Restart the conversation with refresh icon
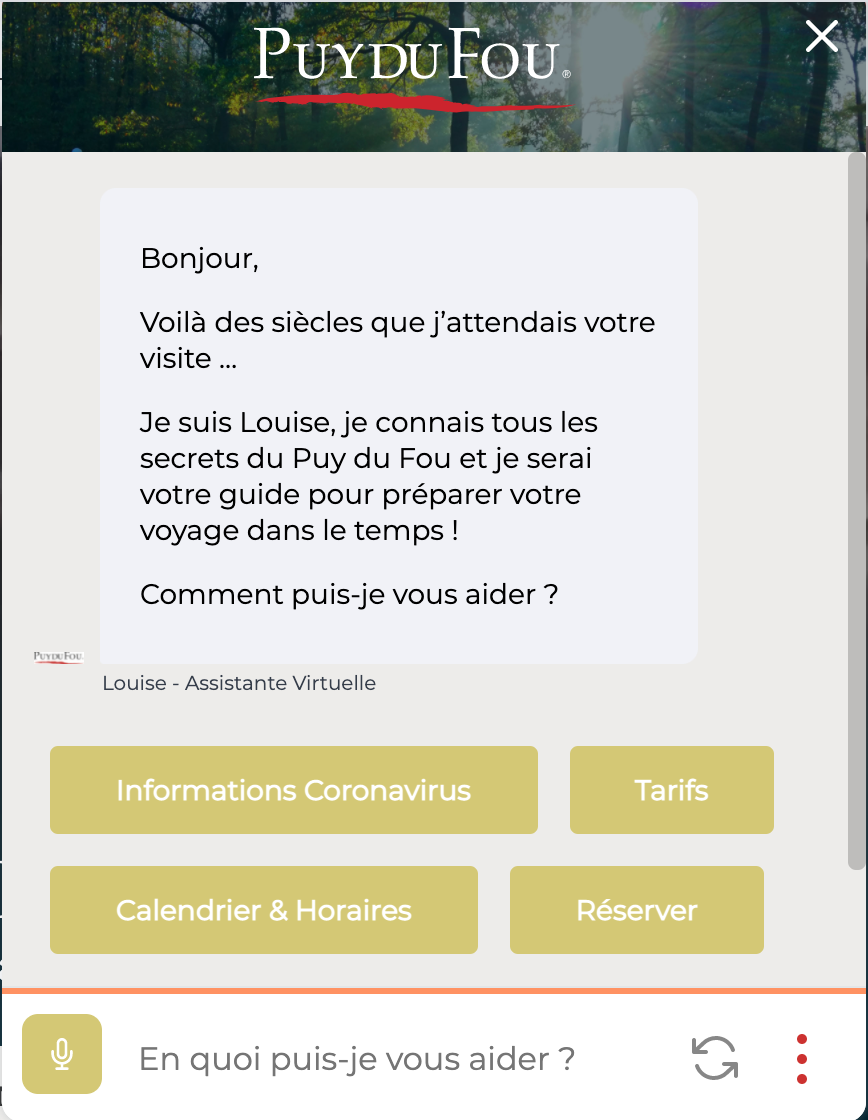868x1120 pixels. [x=715, y=1057]
